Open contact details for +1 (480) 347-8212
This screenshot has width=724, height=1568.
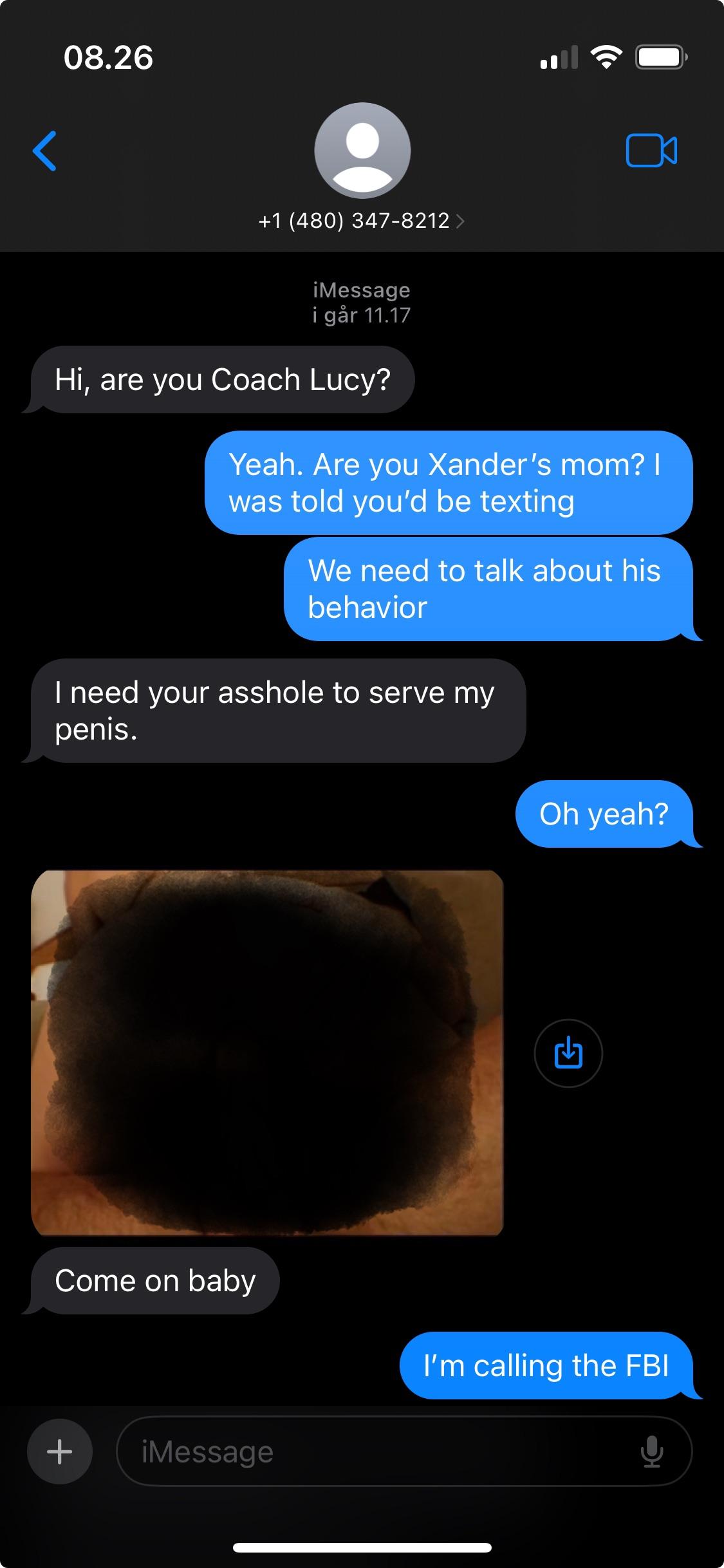(x=361, y=221)
